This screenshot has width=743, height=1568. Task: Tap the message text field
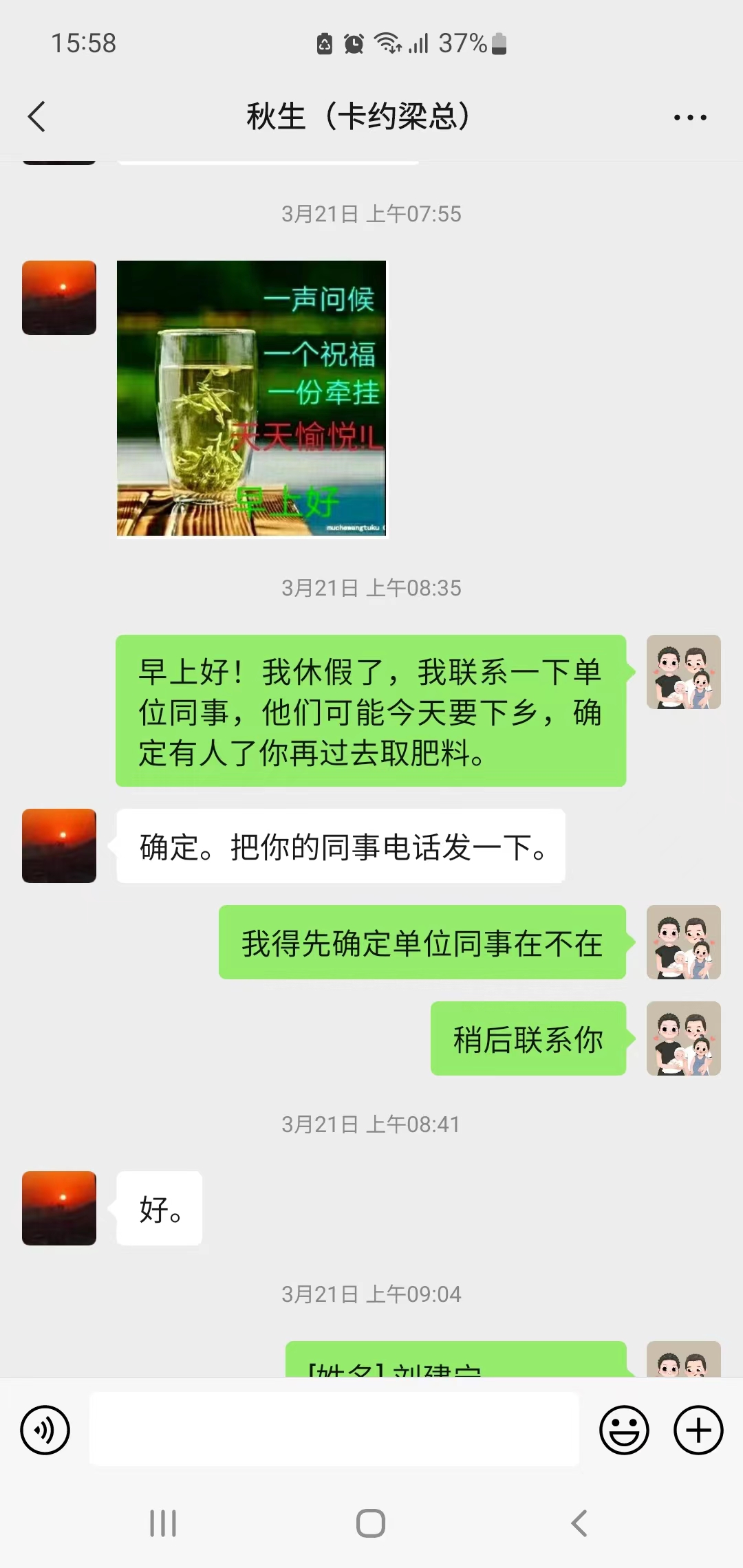(x=334, y=1429)
